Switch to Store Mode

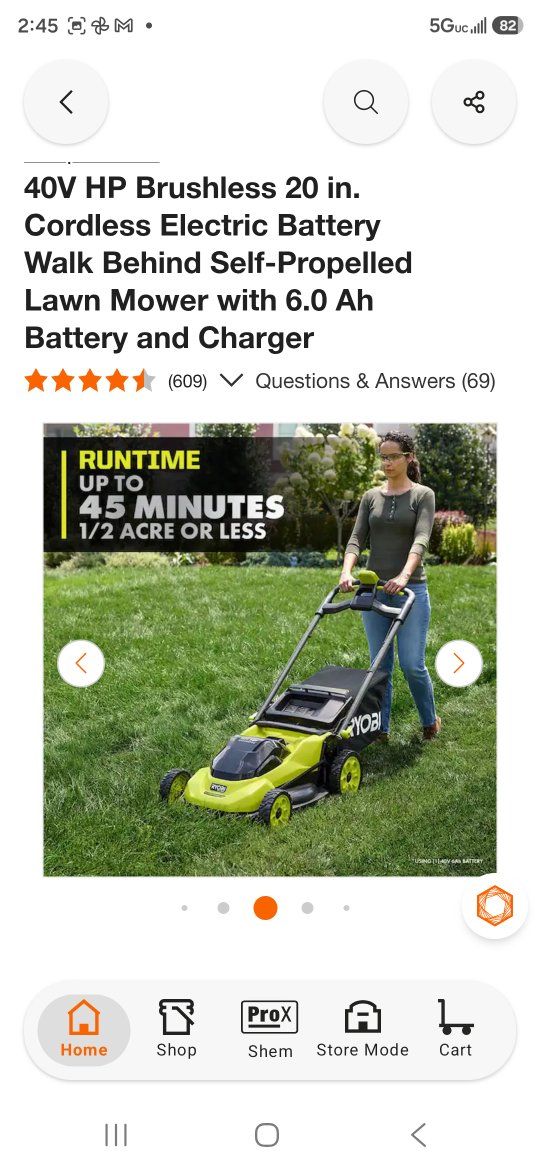click(x=362, y=1030)
